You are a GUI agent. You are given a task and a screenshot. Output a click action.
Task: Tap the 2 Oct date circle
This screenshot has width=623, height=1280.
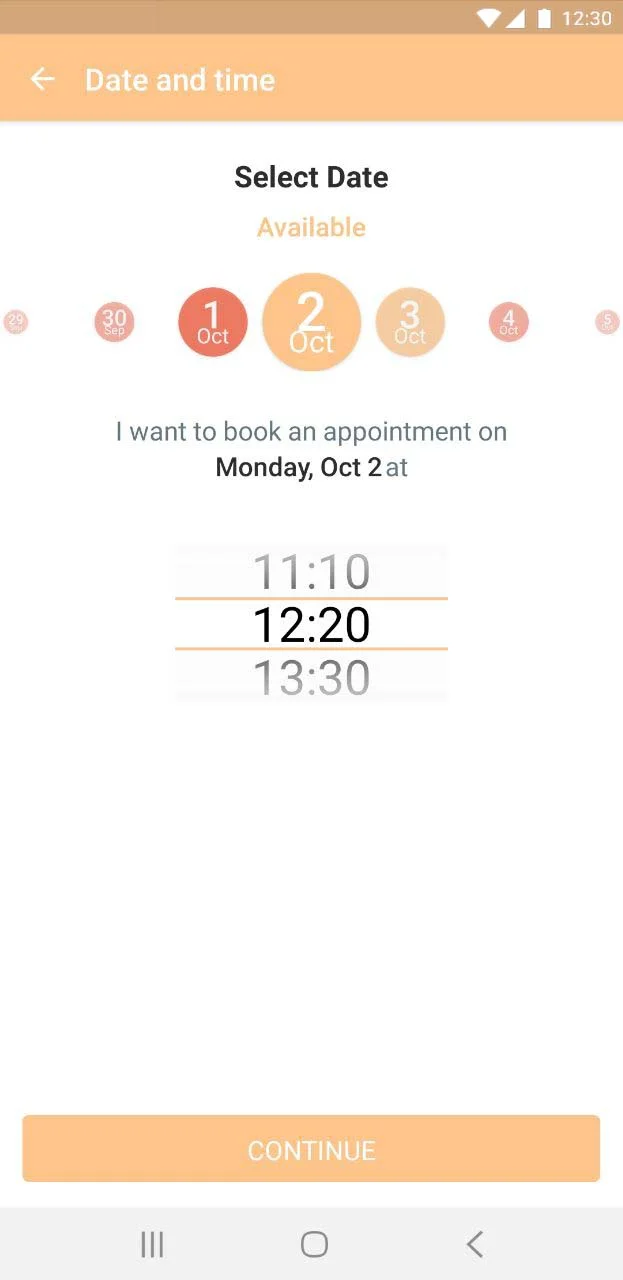[x=311, y=322]
